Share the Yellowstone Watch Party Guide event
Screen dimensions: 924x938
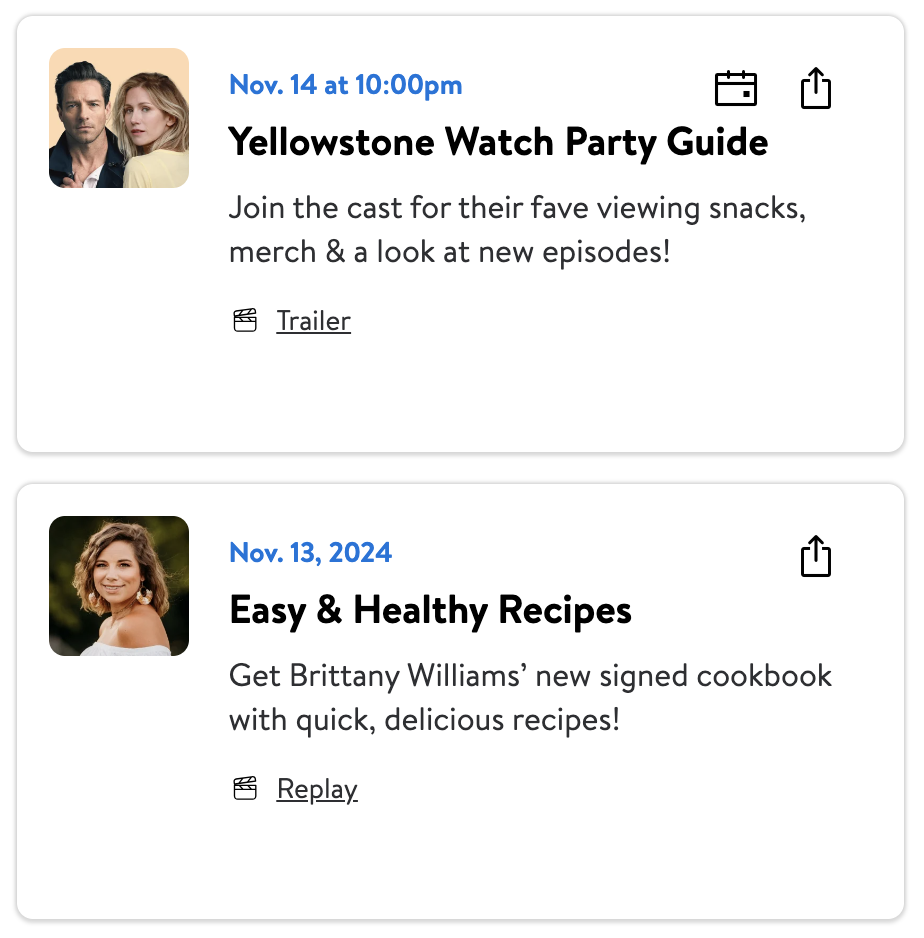pos(816,88)
